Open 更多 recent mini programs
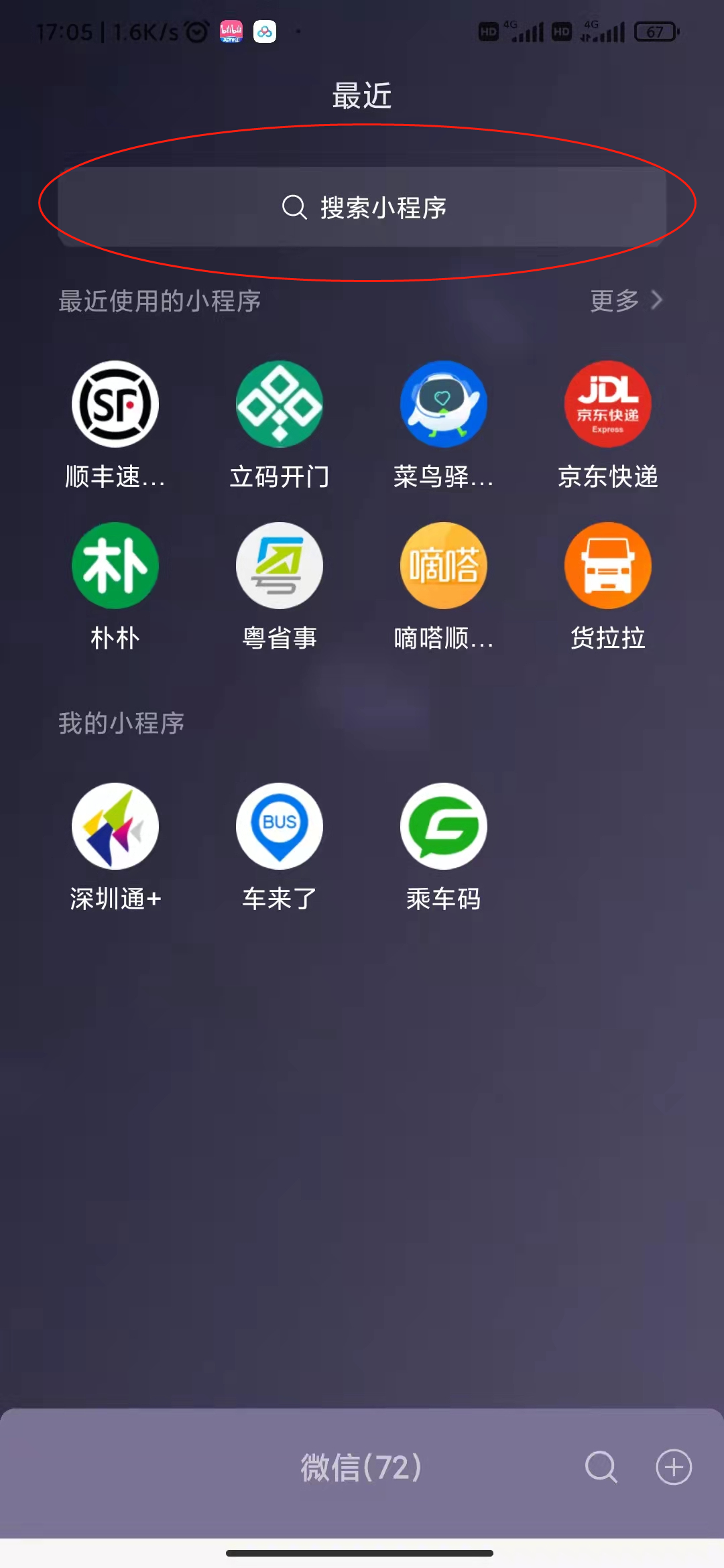Viewport: 724px width, 1568px height. (626, 300)
